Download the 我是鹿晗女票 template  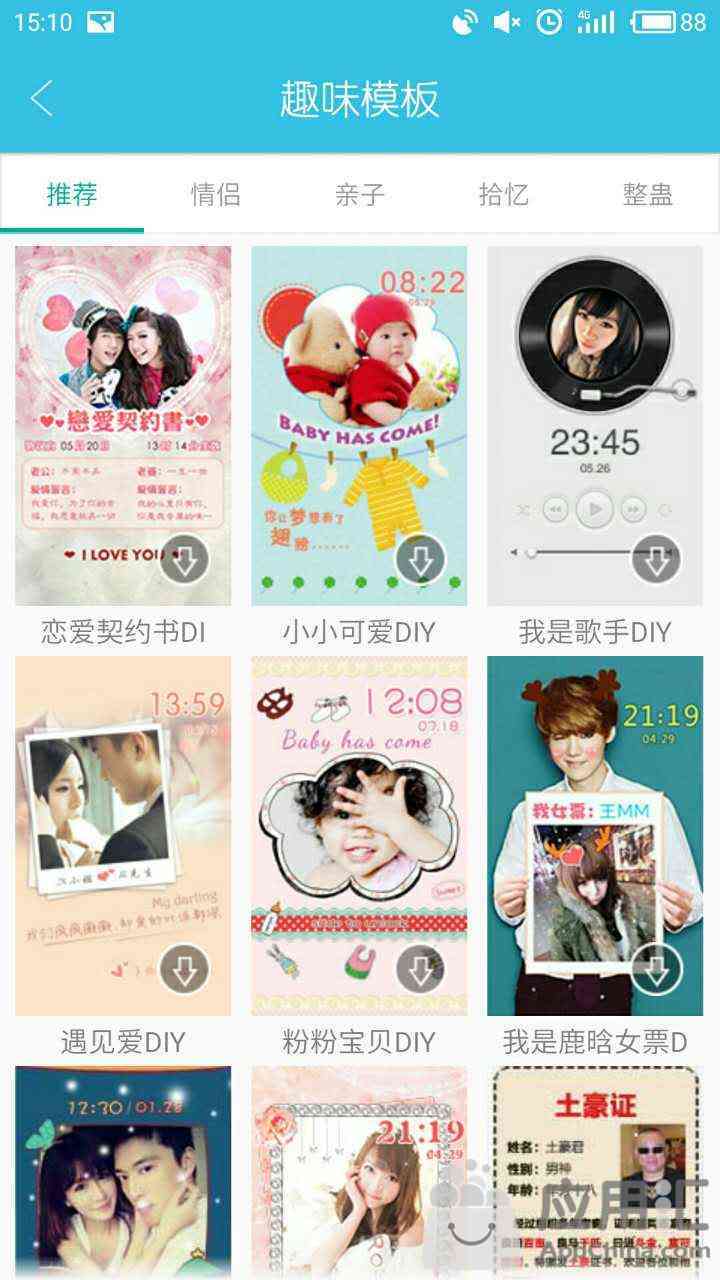point(656,970)
